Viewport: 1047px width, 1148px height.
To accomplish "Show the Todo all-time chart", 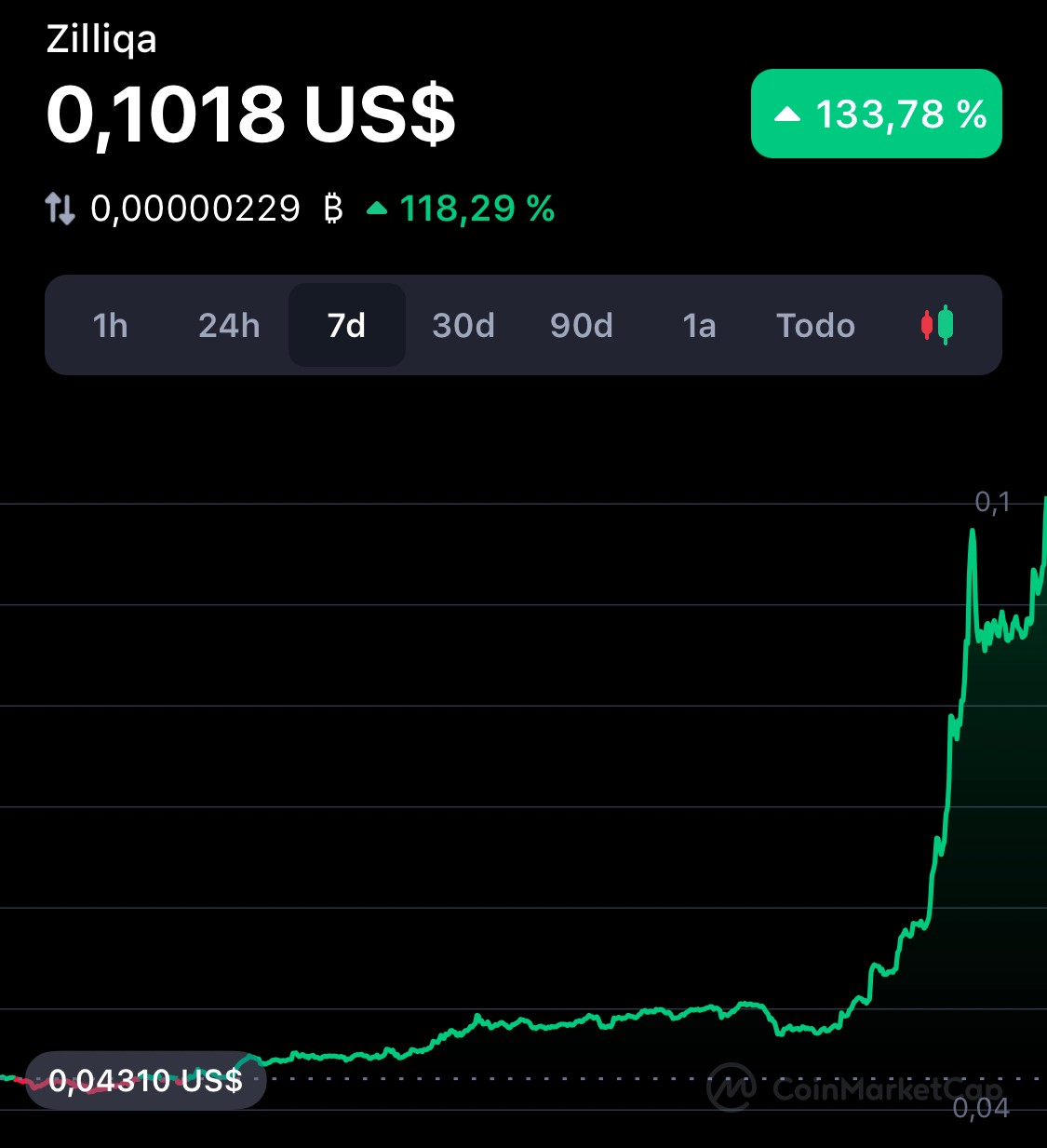I will tap(816, 326).
